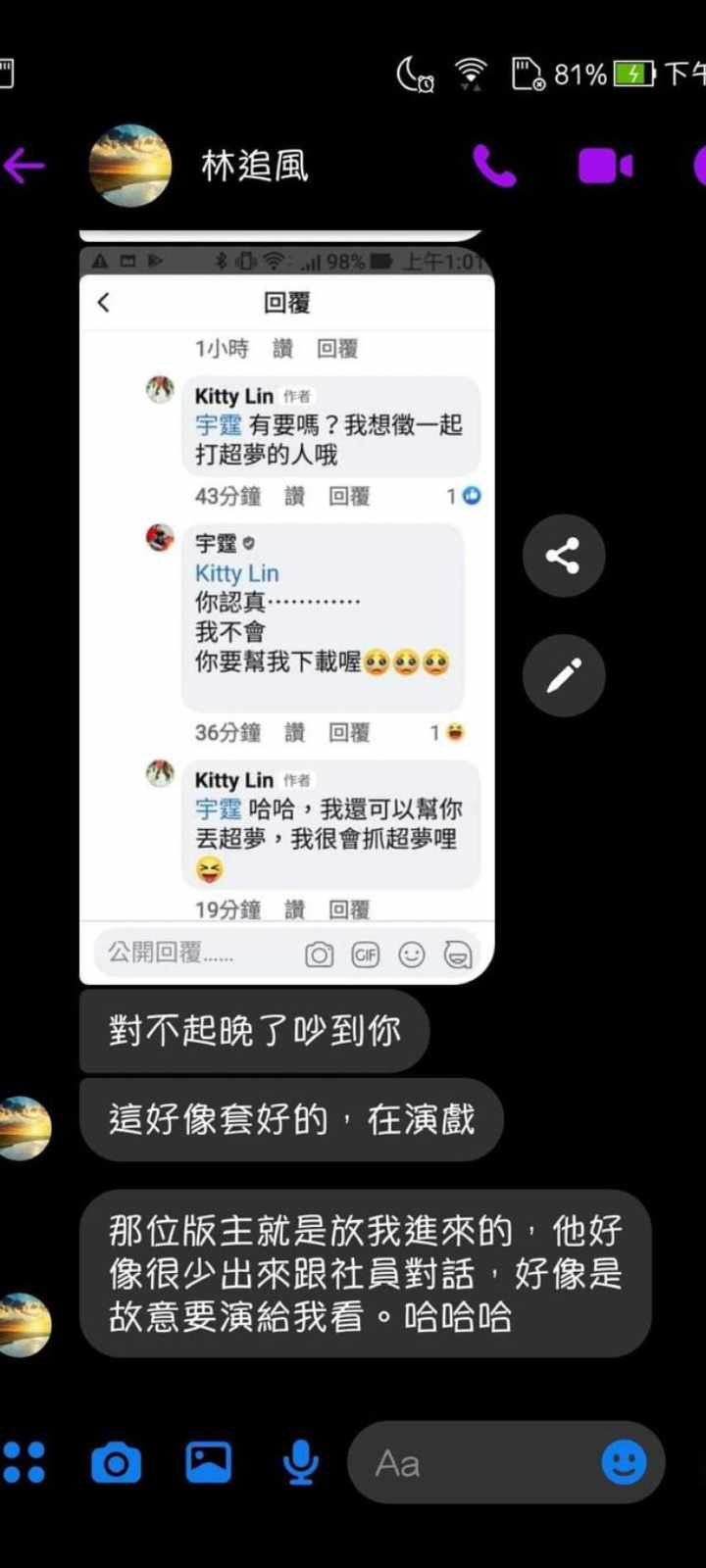Open the camera to take a photo
706x1568 pixels.
[x=116, y=1463]
